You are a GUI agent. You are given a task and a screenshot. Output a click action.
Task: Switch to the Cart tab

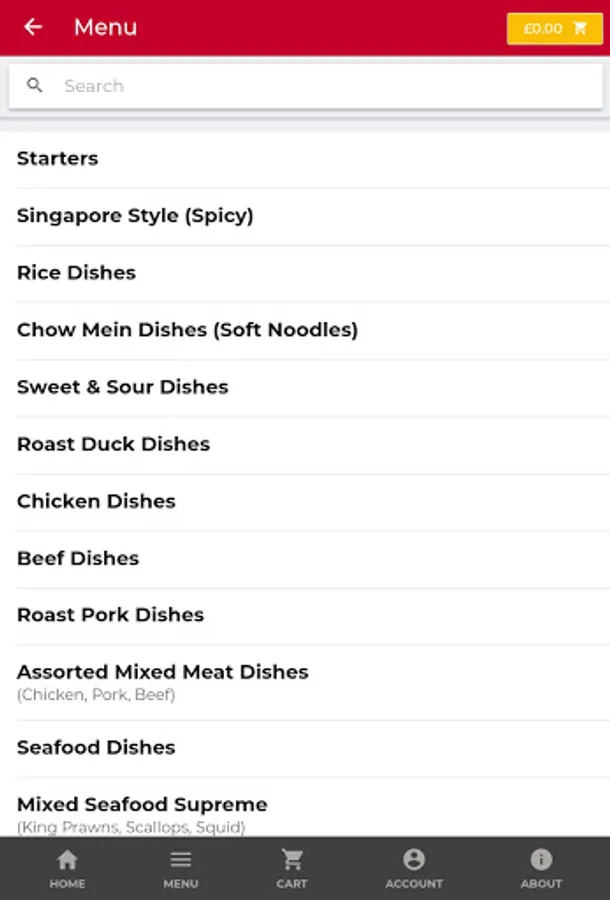292,868
